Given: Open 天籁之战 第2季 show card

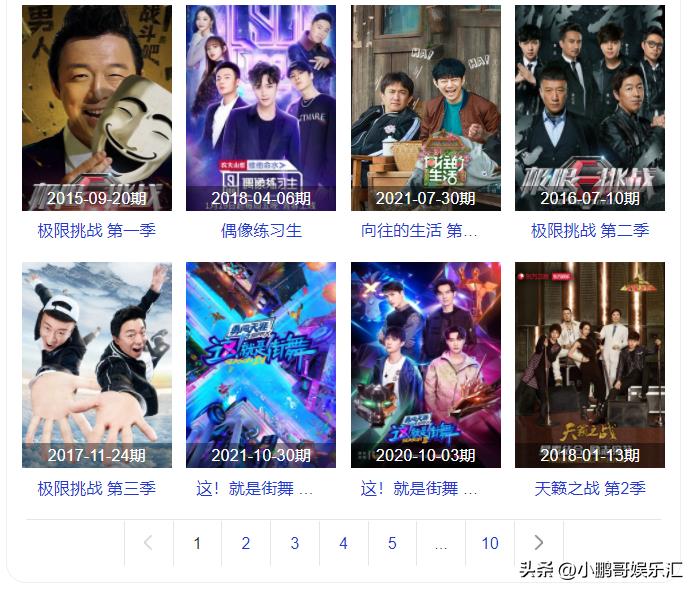Looking at the screenshot, I should click(x=589, y=365).
